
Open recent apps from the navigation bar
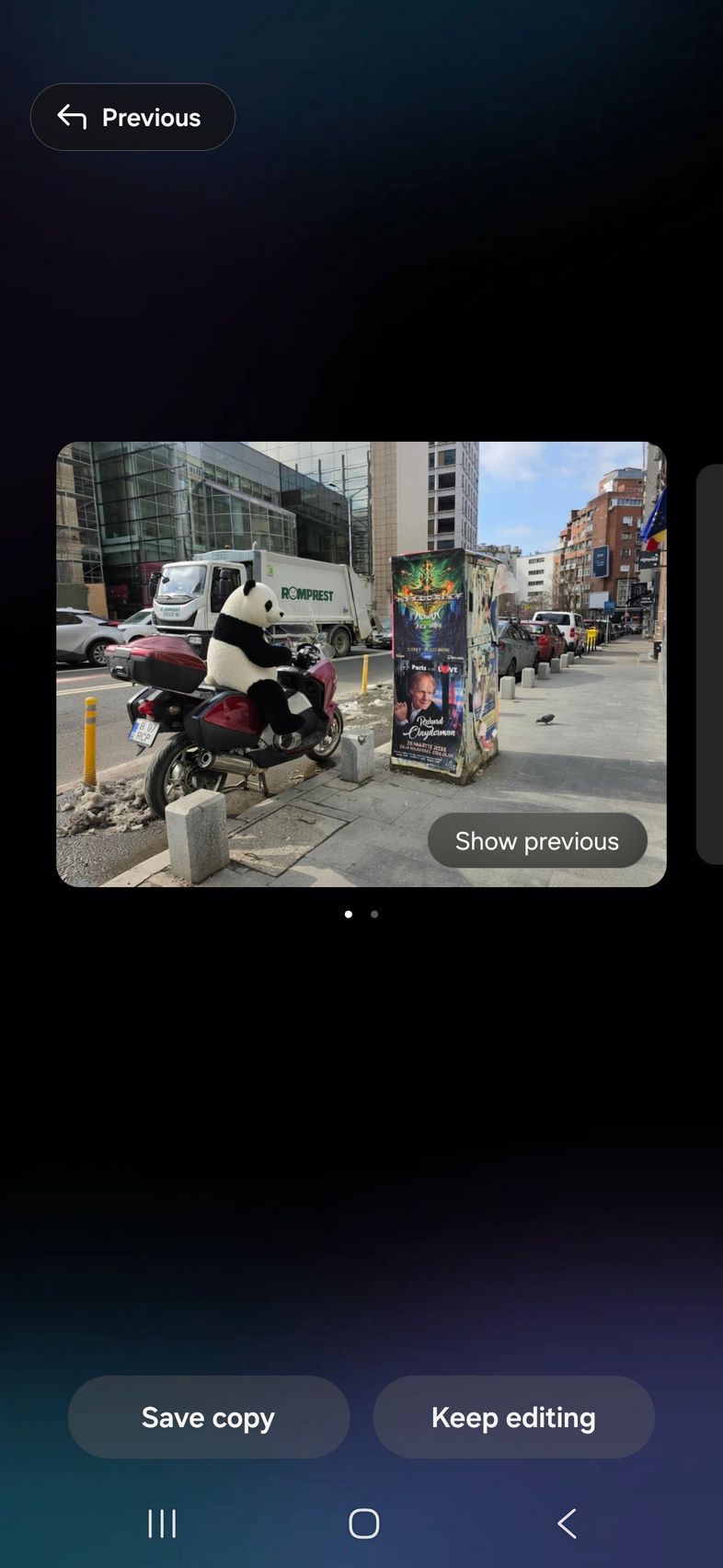[x=162, y=1524]
